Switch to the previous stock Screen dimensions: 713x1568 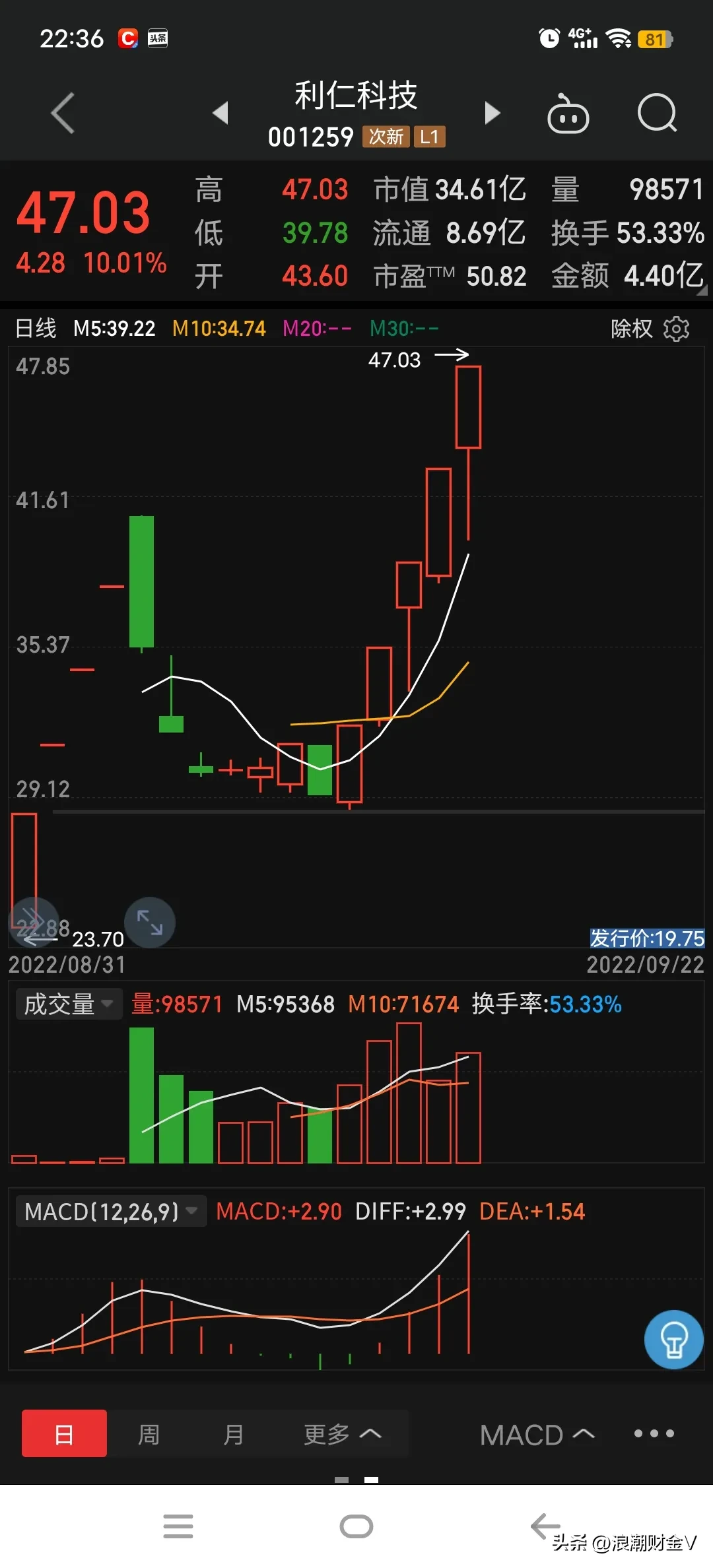221,113
